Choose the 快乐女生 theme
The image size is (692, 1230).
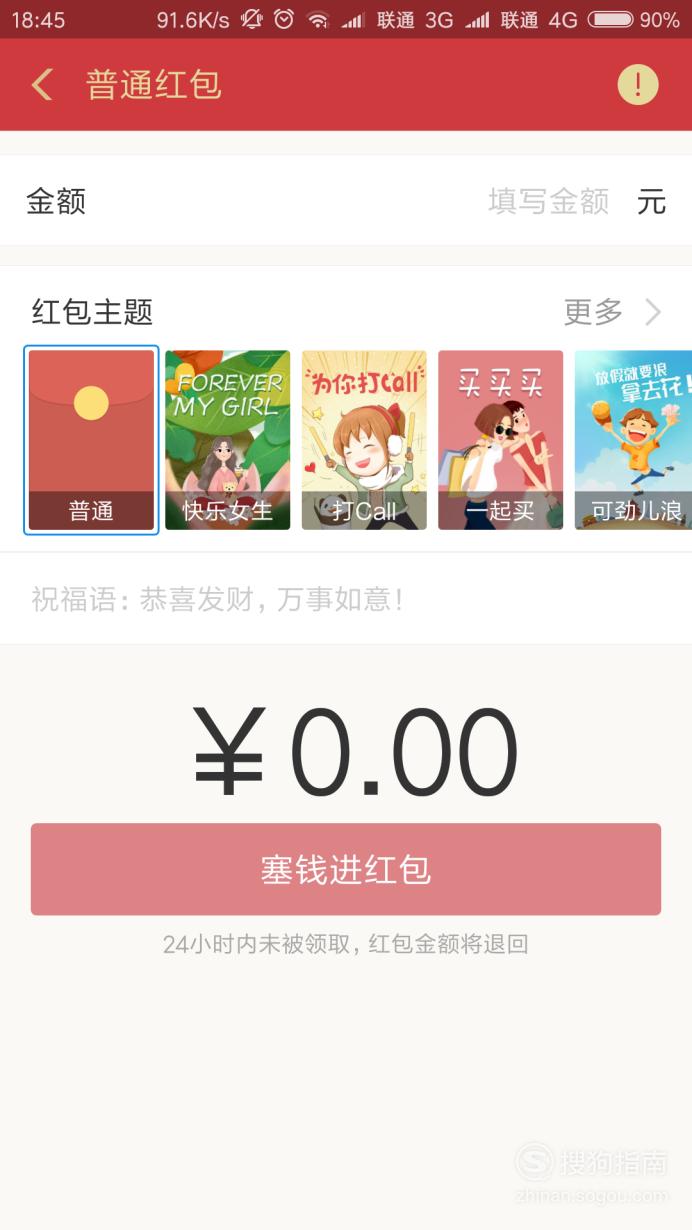coord(228,440)
